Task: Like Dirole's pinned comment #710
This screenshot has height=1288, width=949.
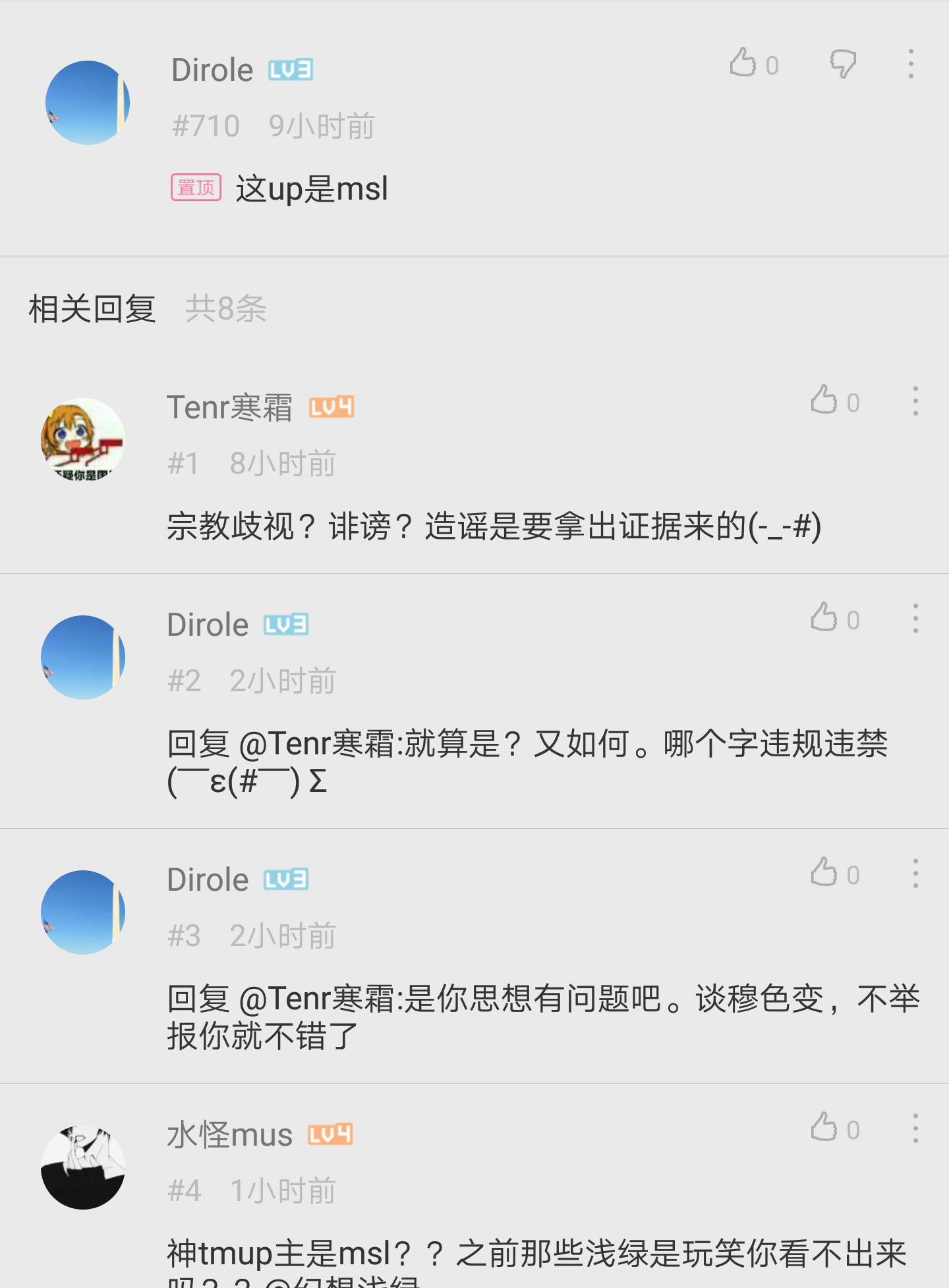Action: coord(743,63)
